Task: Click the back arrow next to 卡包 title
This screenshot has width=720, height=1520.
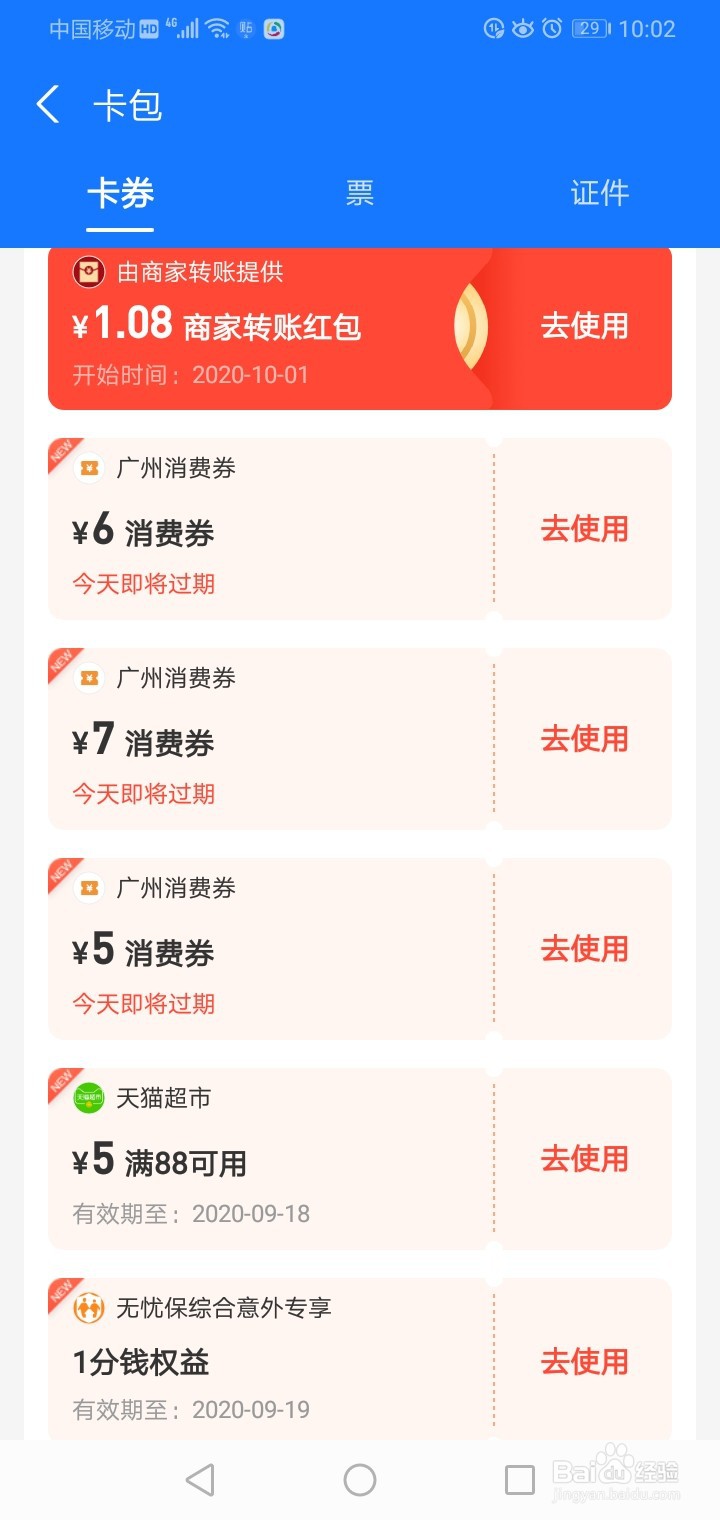Action: [47, 104]
